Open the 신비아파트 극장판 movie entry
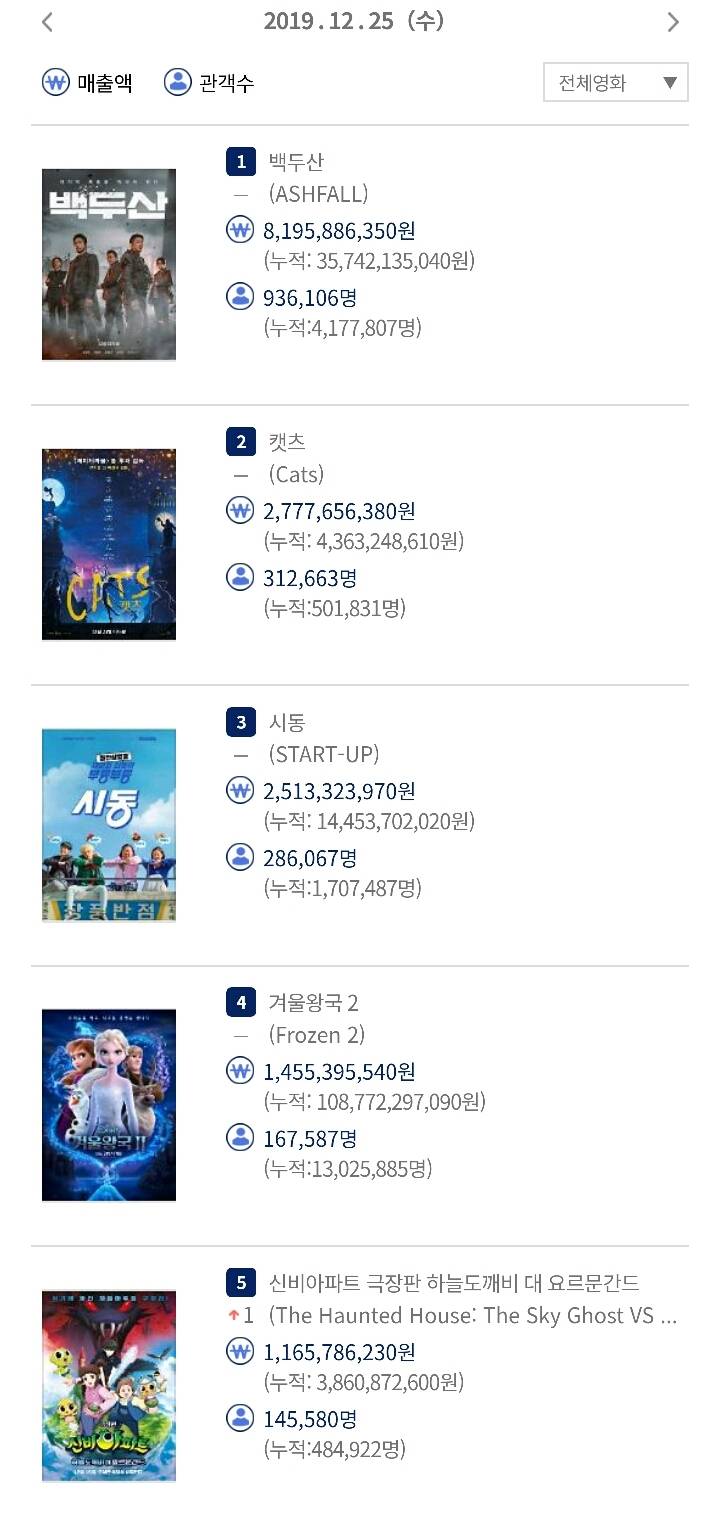Screen dimensions: 720x1525 pos(453,1282)
